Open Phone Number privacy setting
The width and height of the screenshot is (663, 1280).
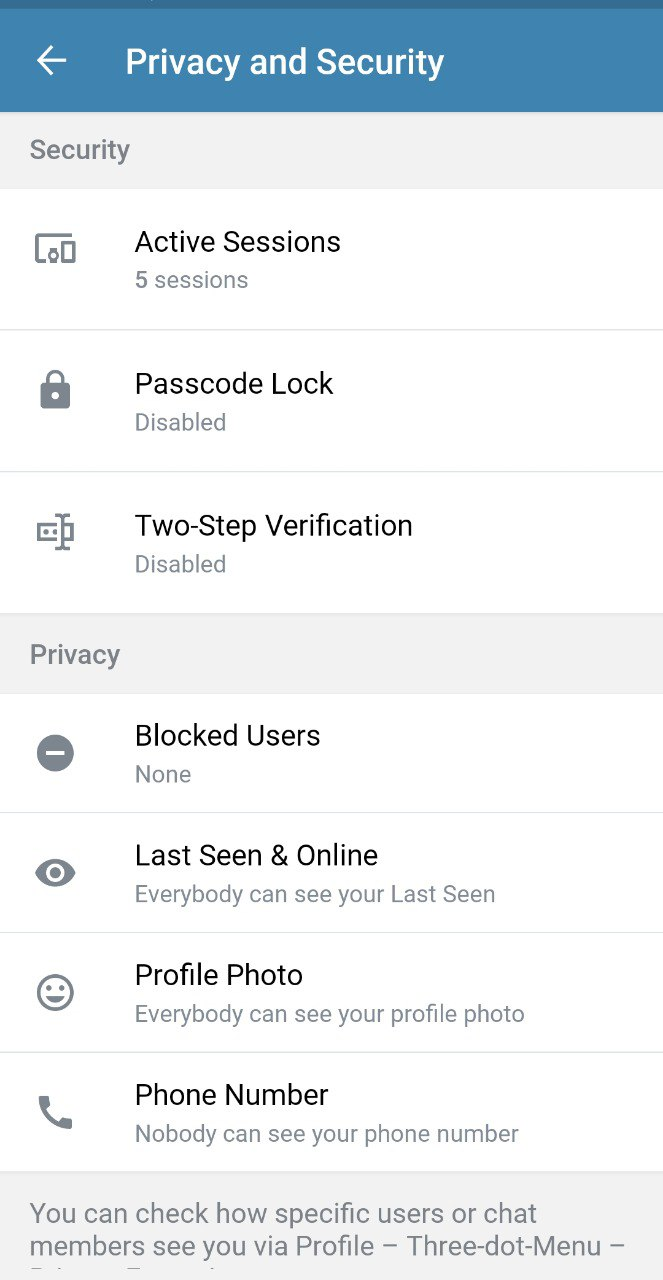[x=331, y=1113]
